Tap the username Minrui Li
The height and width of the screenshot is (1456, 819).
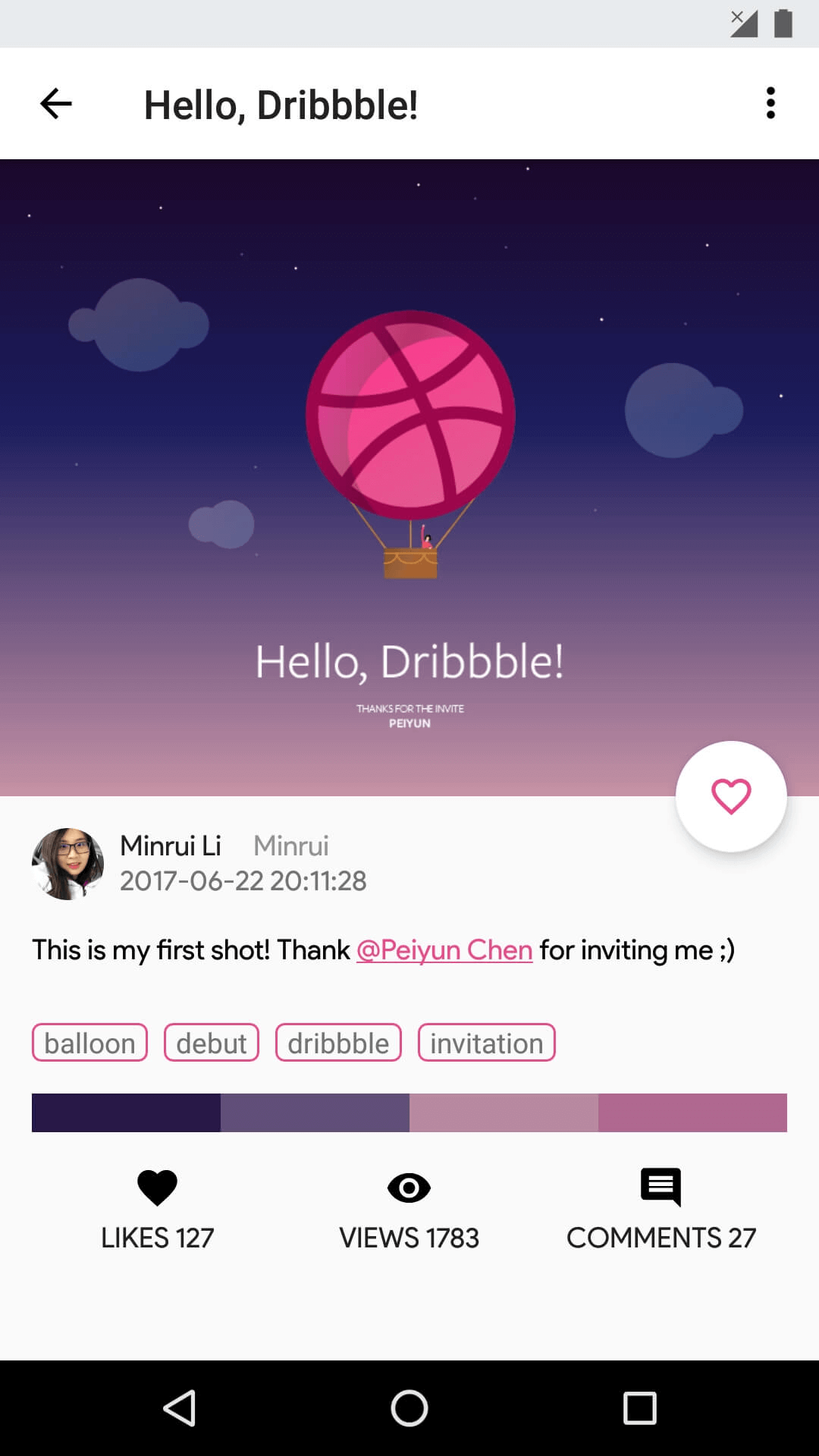[170, 845]
